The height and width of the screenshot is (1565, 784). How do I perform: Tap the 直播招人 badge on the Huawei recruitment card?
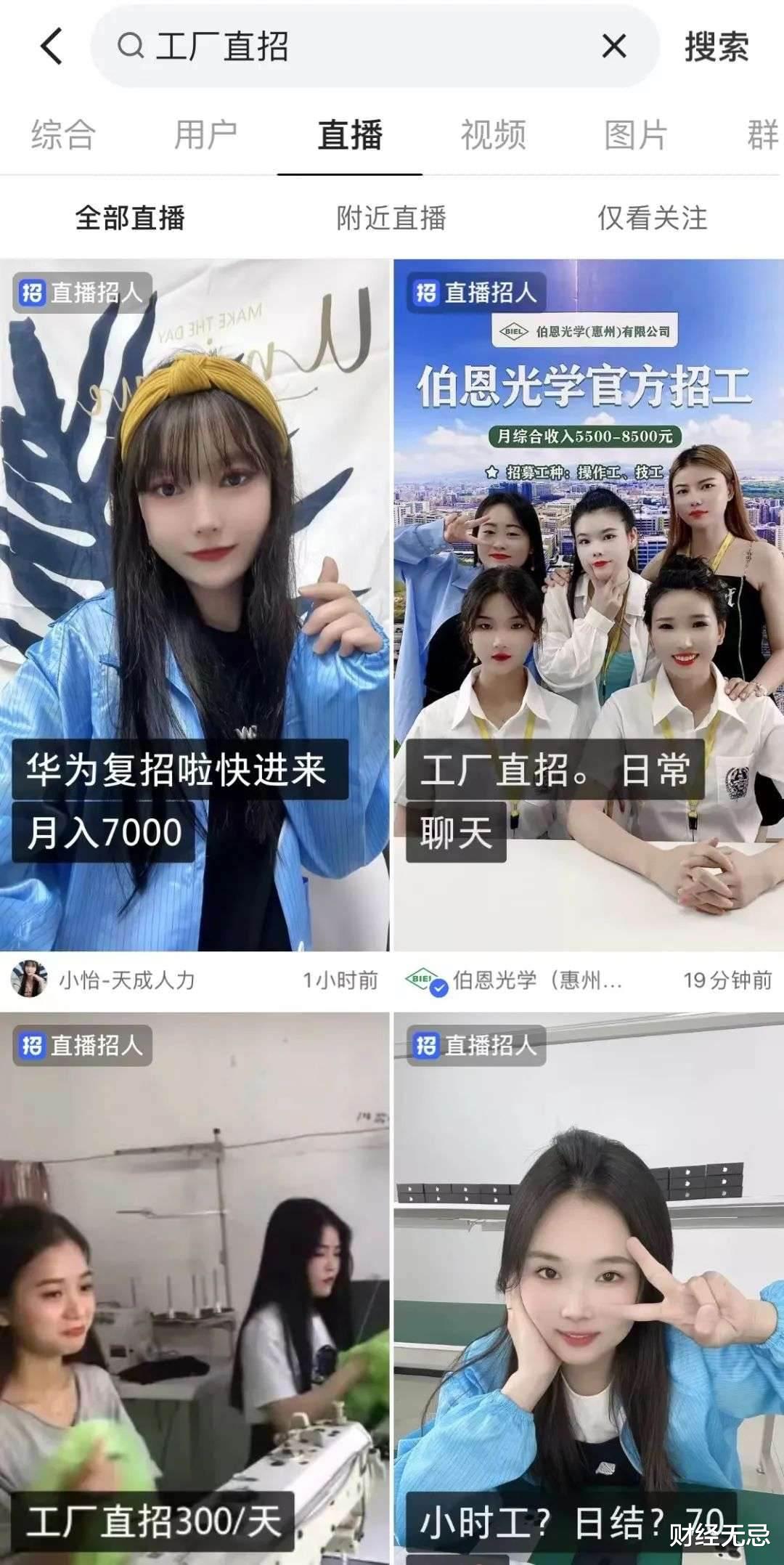coord(82,293)
